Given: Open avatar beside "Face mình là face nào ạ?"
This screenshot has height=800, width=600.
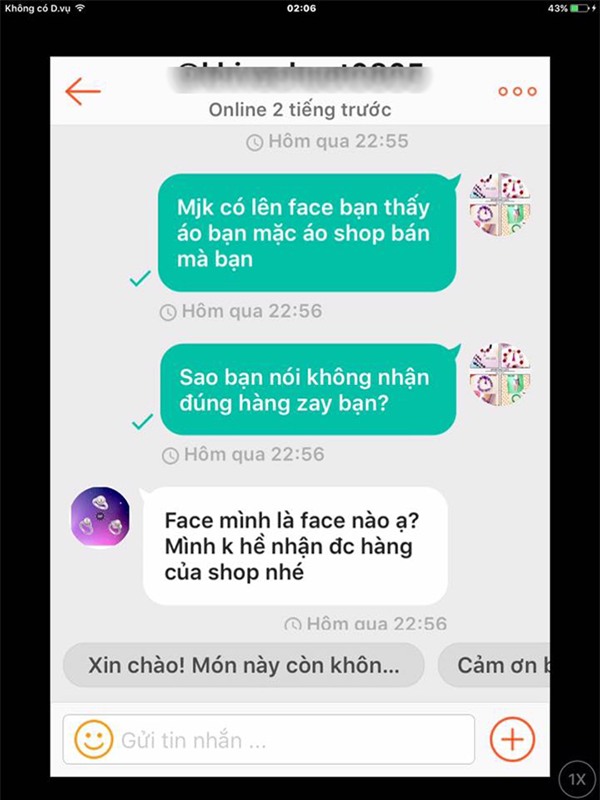Looking at the screenshot, I should coord(100,519).
